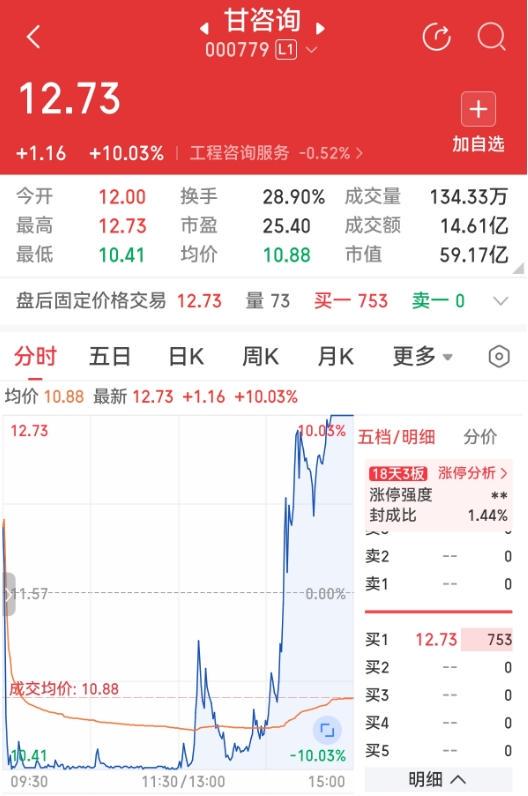Enlarge the chart with fullscreen icon
Image resolution: width=528 pixels, height=796 pixels.
pyautogui.click(x=327, y=730)
